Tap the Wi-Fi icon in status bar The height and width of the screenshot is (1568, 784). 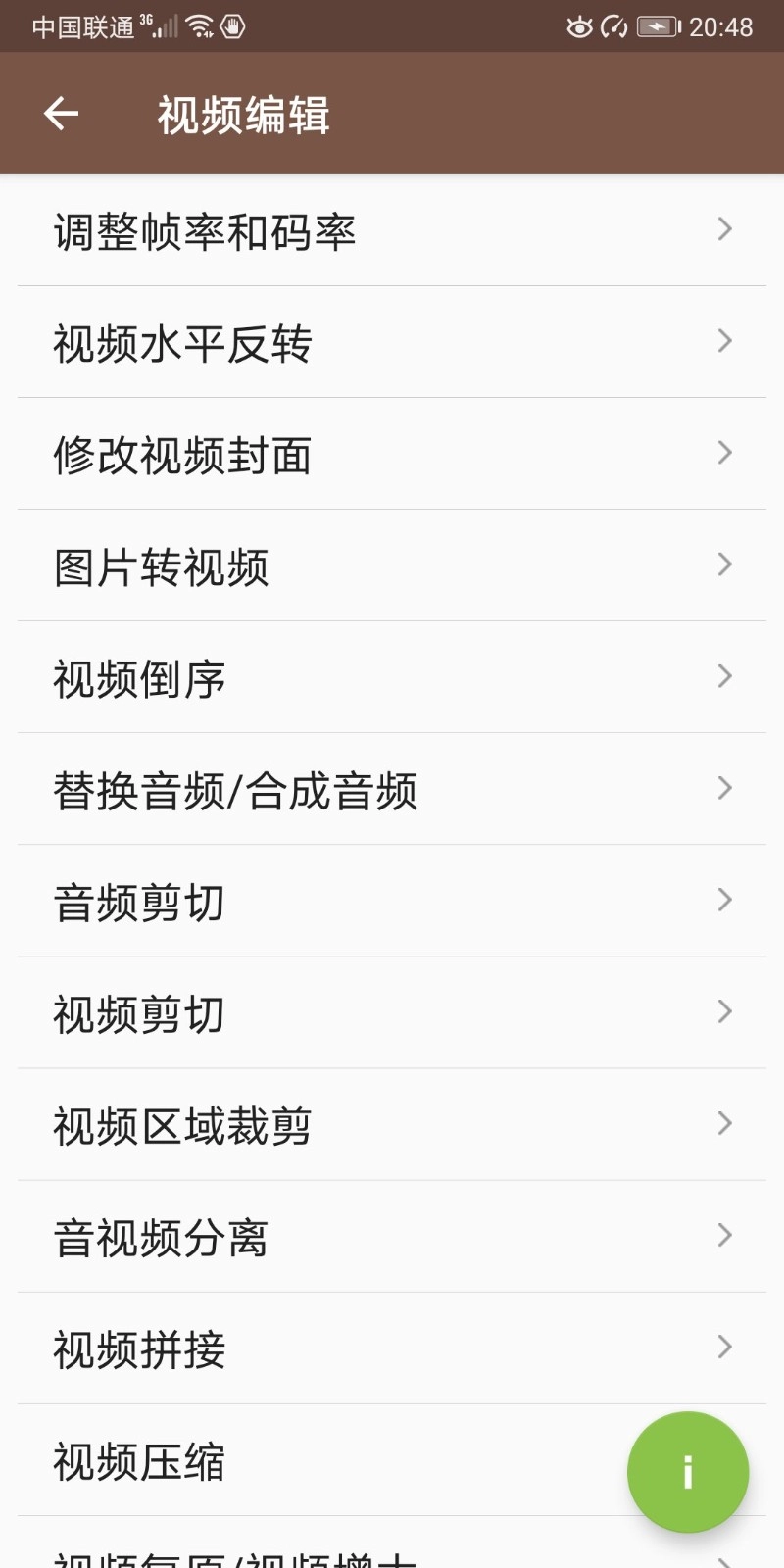pyautogui.click(x=201, y=26)
